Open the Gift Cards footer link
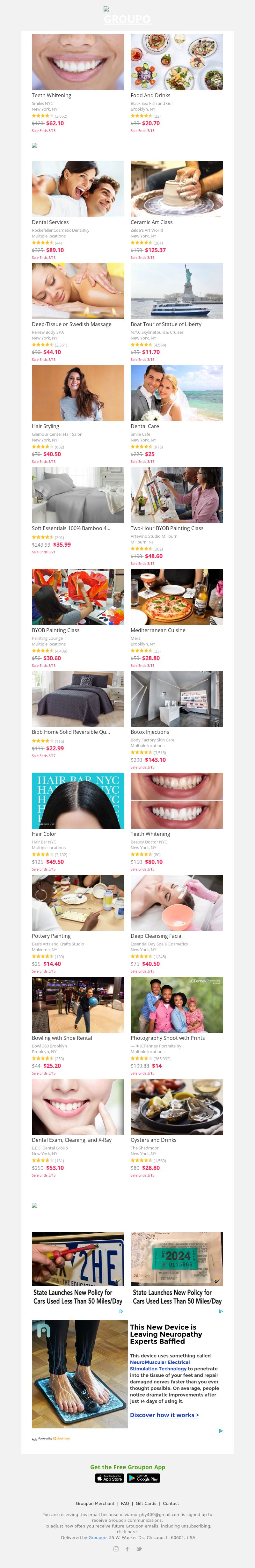255x1568 pixels. [x=146, y=1503]
